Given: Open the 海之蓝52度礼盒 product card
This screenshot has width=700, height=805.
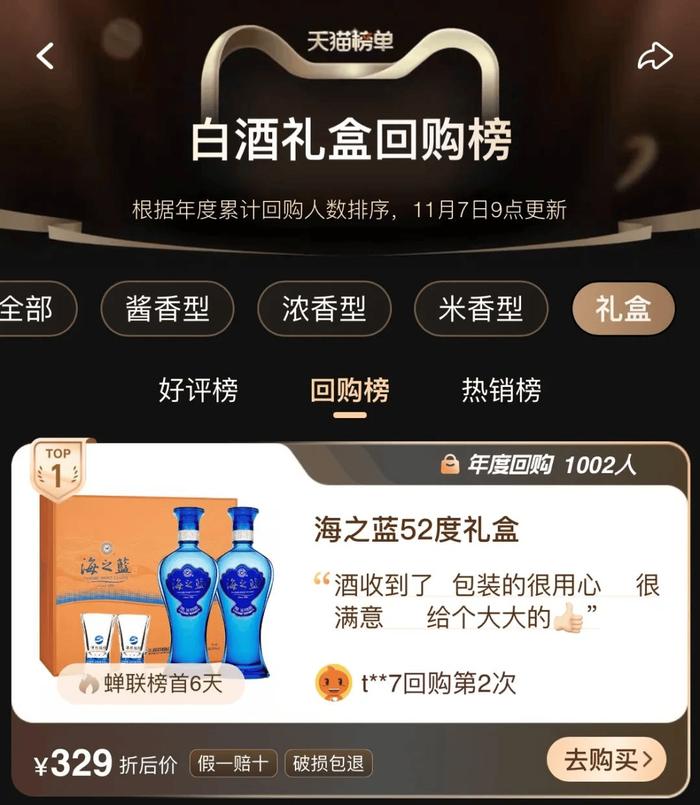Looking at the screenshot, I should [416, 530].
